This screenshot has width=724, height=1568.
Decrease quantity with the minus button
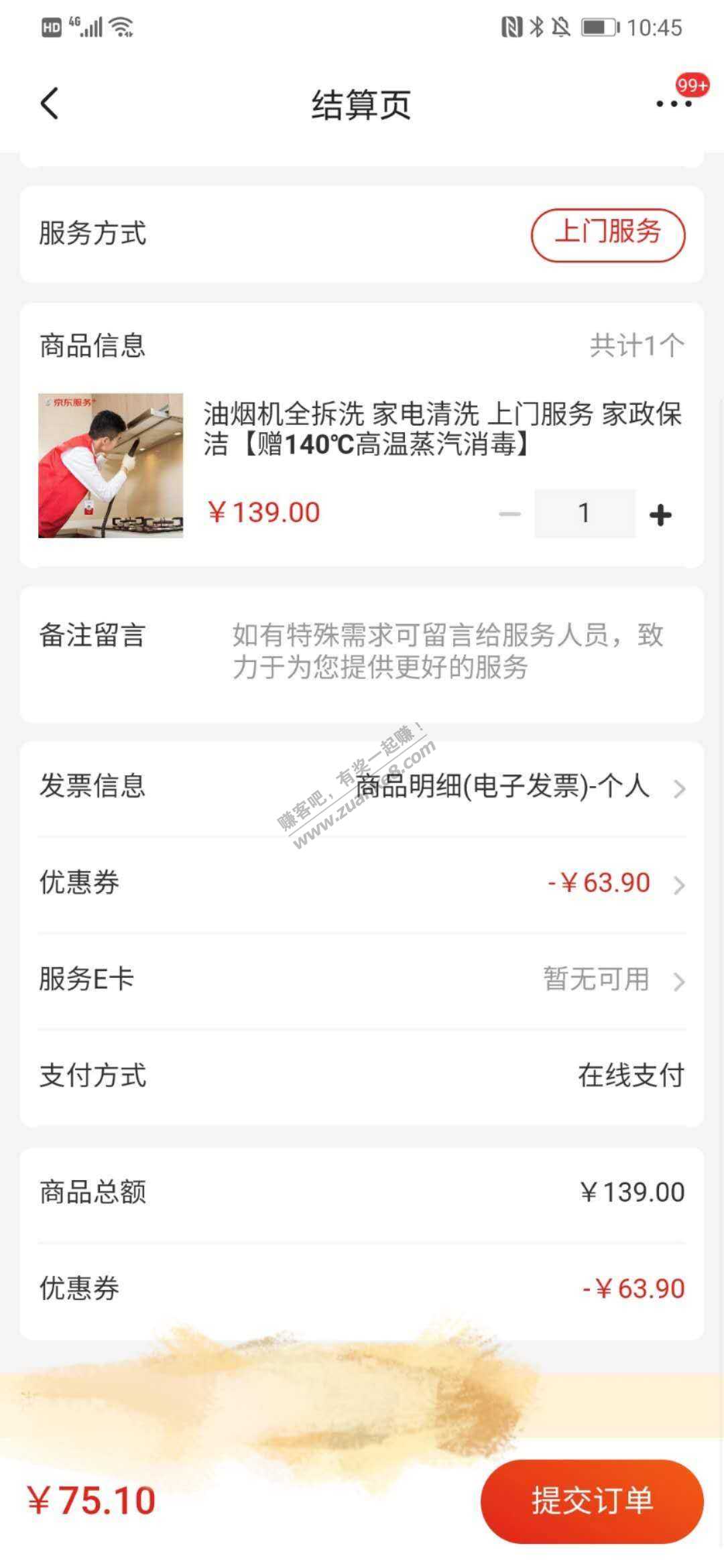(x=509, y=515)
